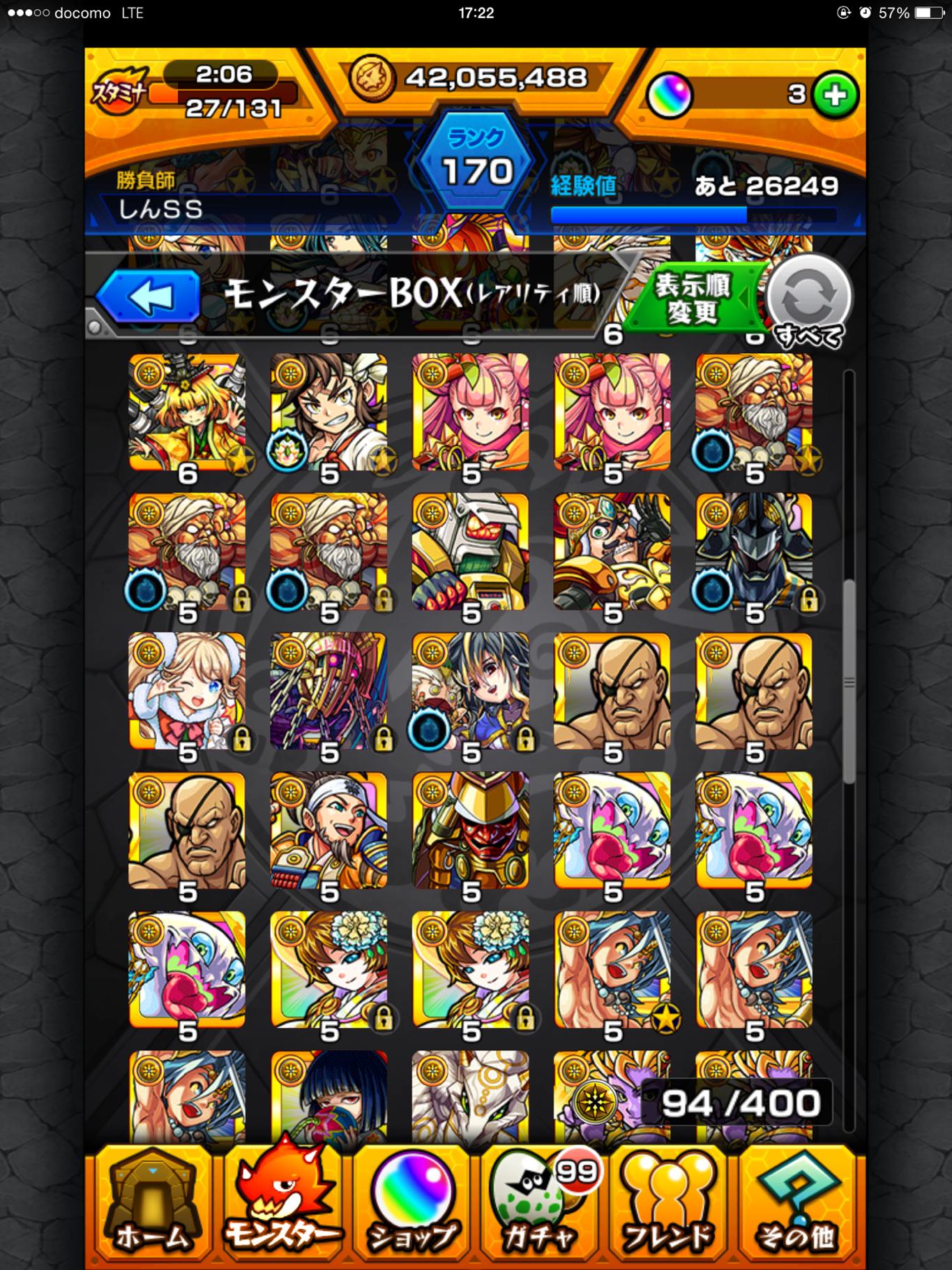Select the bearded man with white headband
This screenshot has width=952, height=1270.
tap(328, 830)
